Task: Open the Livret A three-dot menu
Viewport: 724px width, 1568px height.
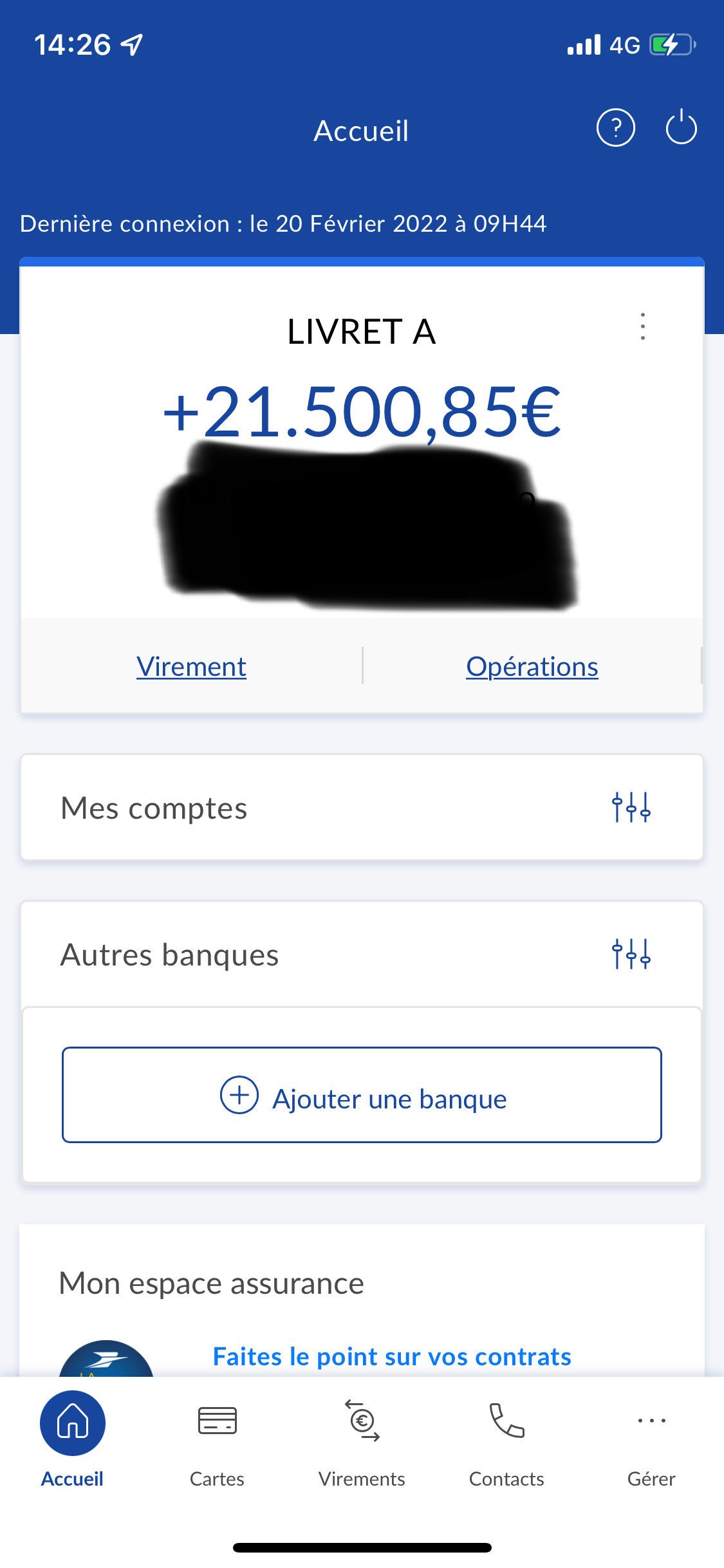Action: click(642, 326)
